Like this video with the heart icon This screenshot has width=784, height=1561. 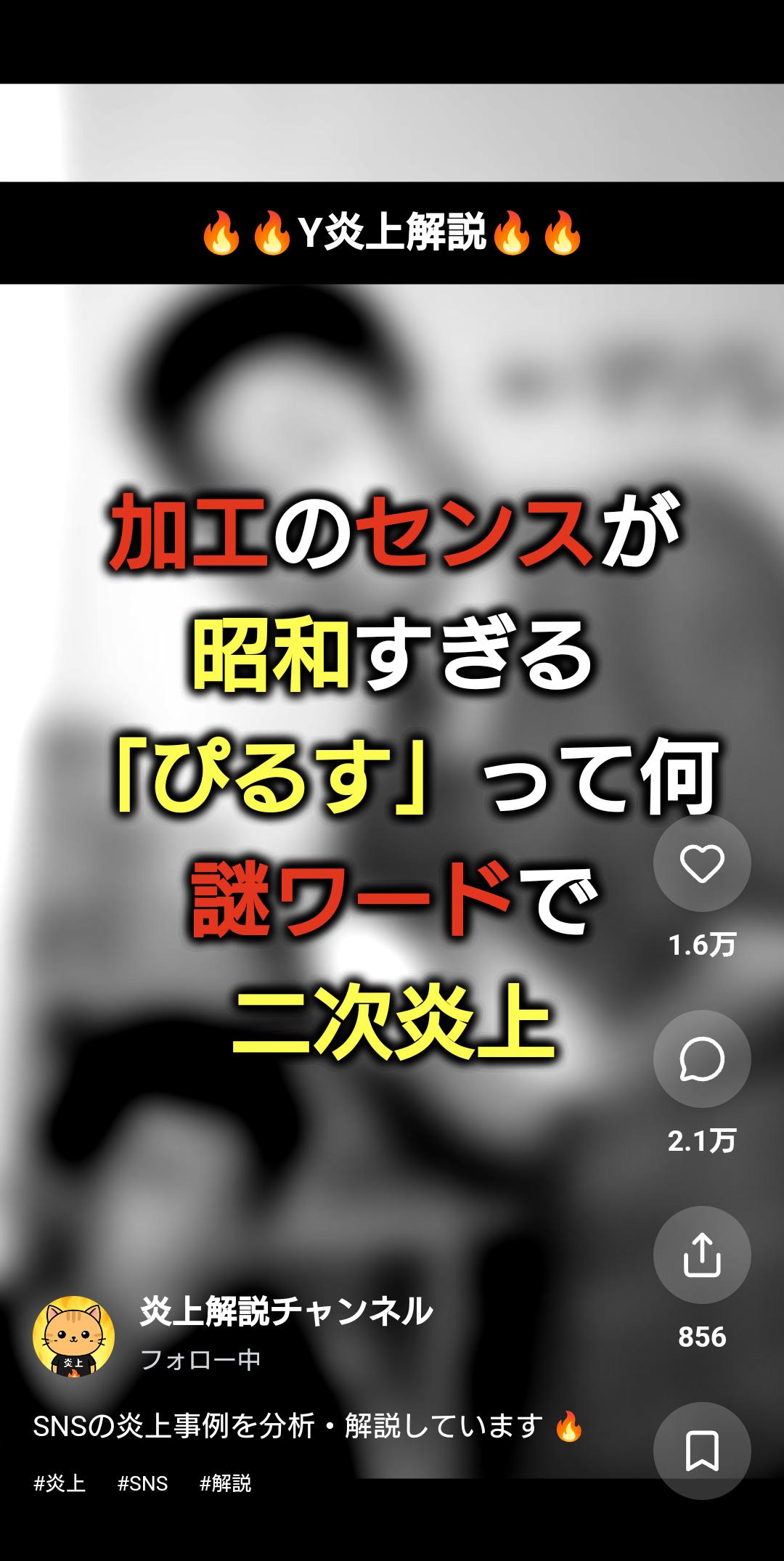coord(701,863)
